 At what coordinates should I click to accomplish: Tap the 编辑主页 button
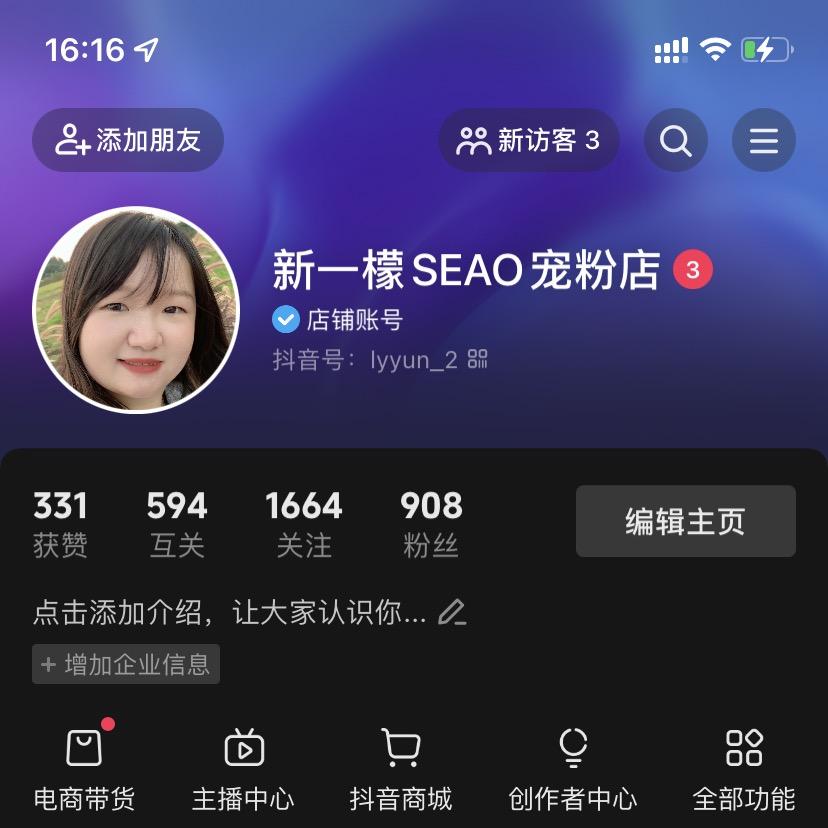point(685,521)
